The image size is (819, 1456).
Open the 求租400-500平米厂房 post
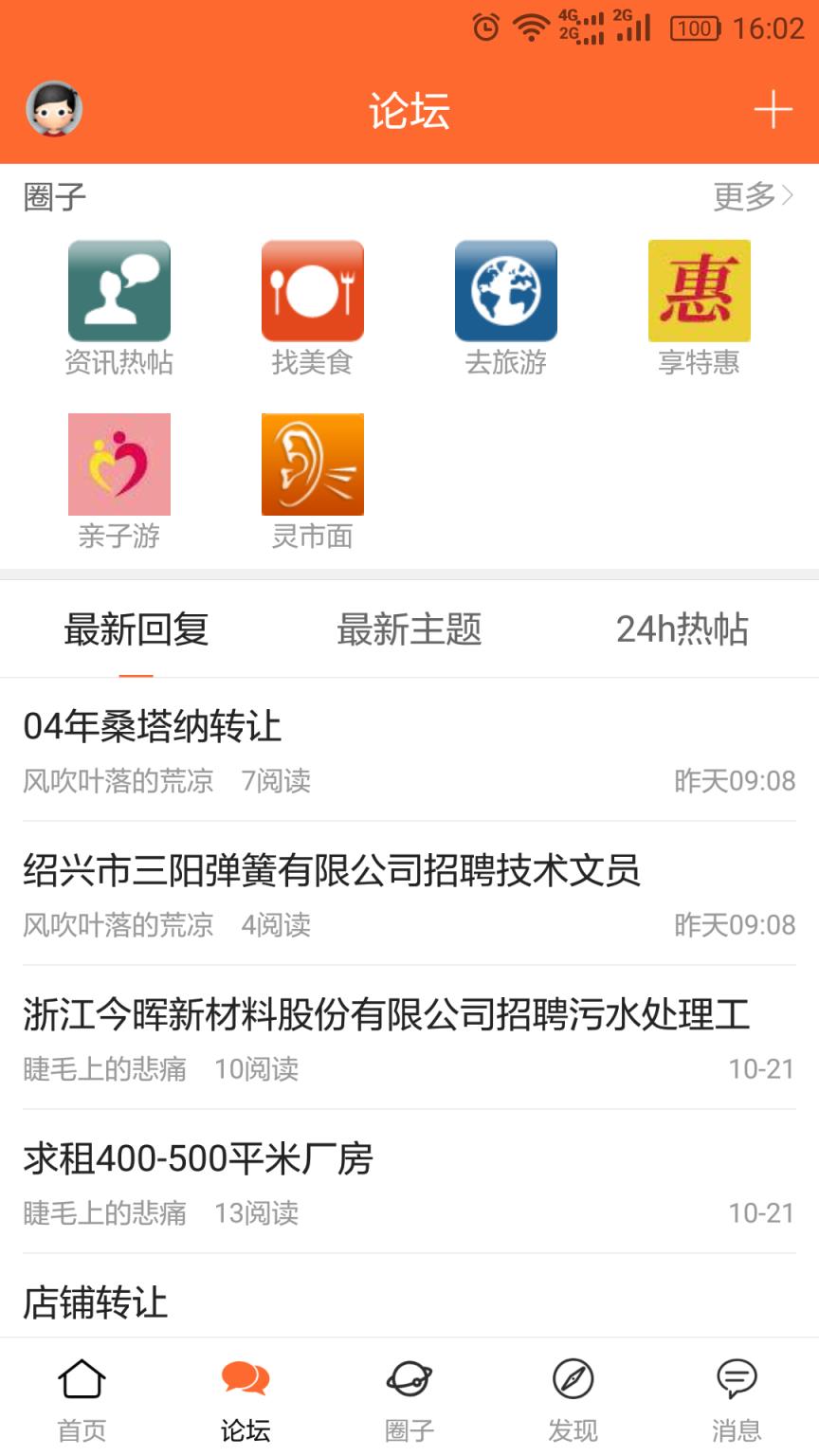(199, 1158)
